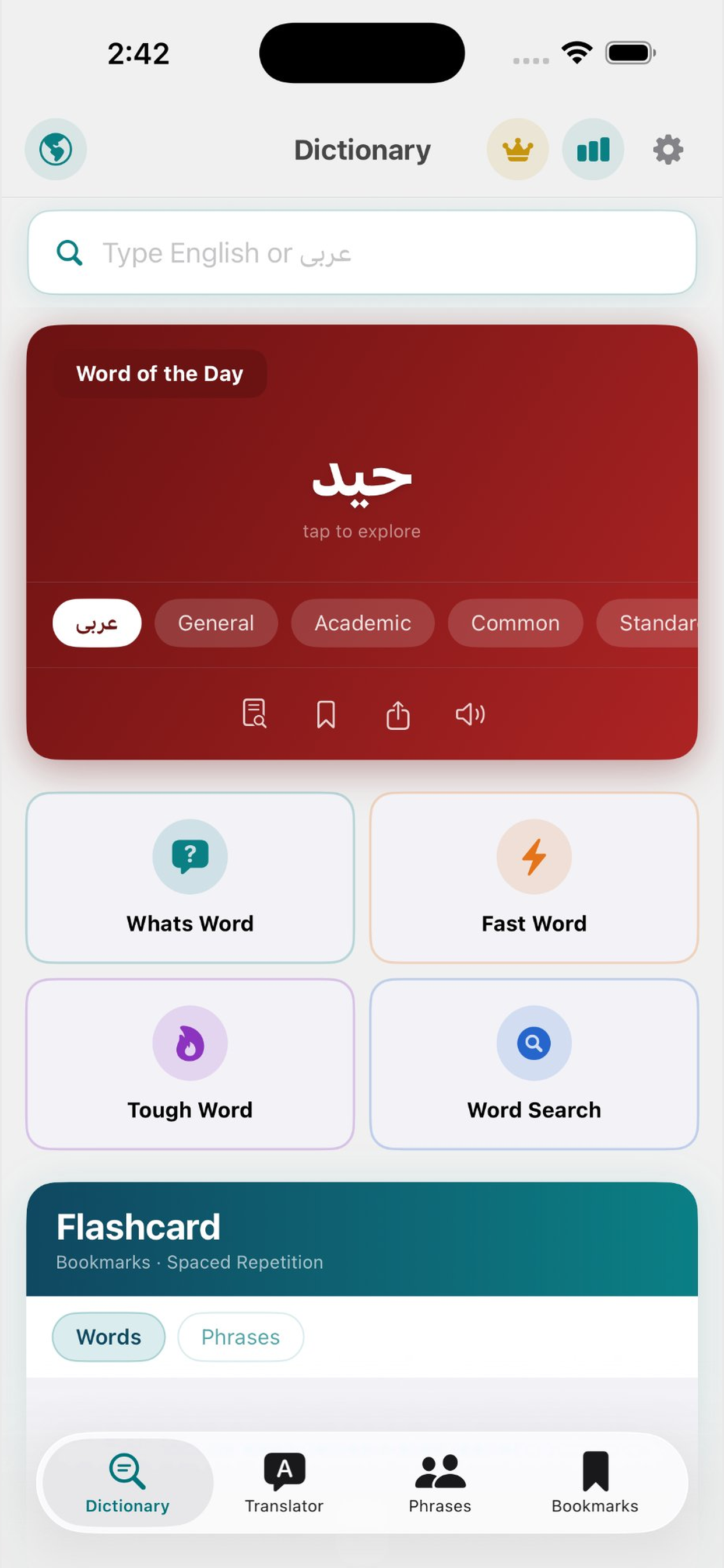This screenshot has width=724, height=1568.
Task: Switch to the Translator tab
Action: (284, 1492)
